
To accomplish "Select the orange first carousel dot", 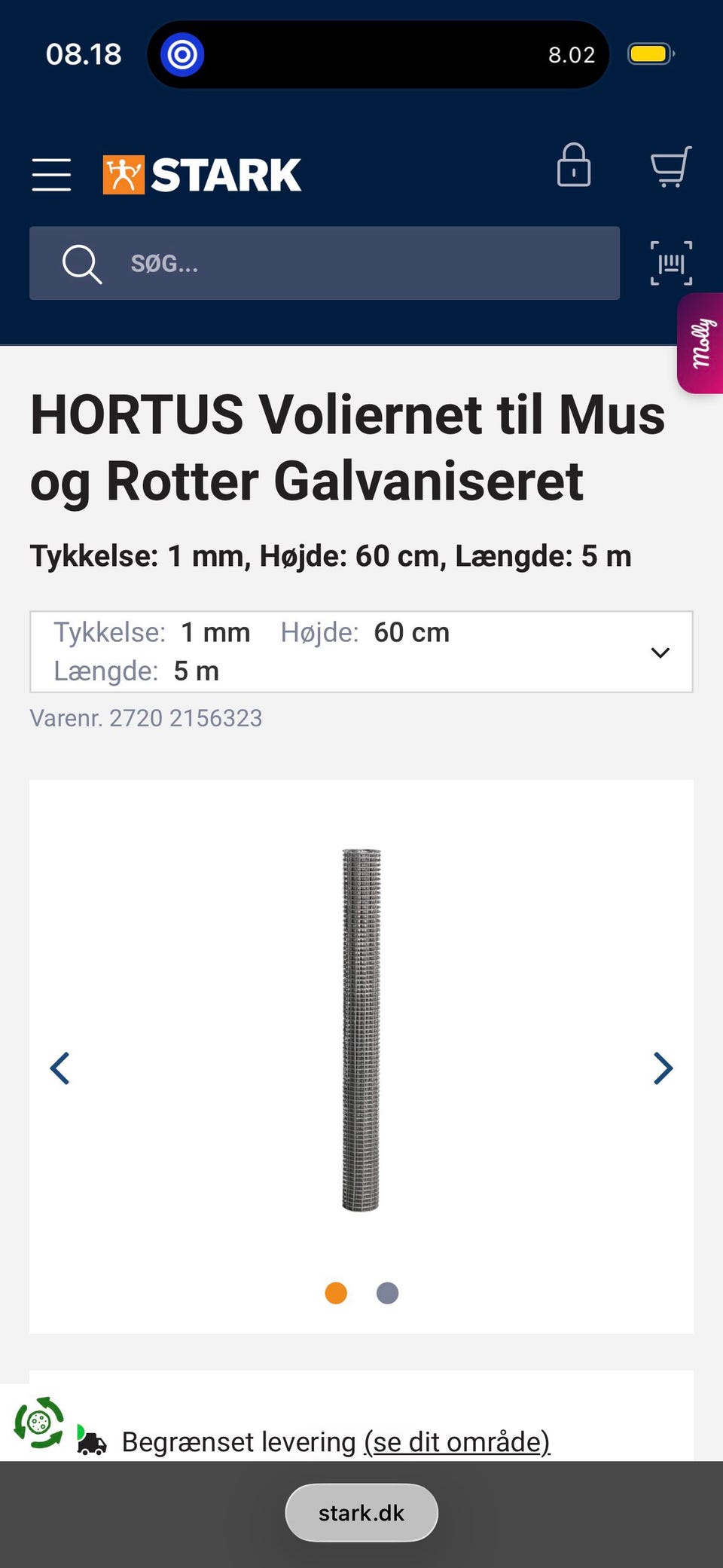I will (335, 1292).
